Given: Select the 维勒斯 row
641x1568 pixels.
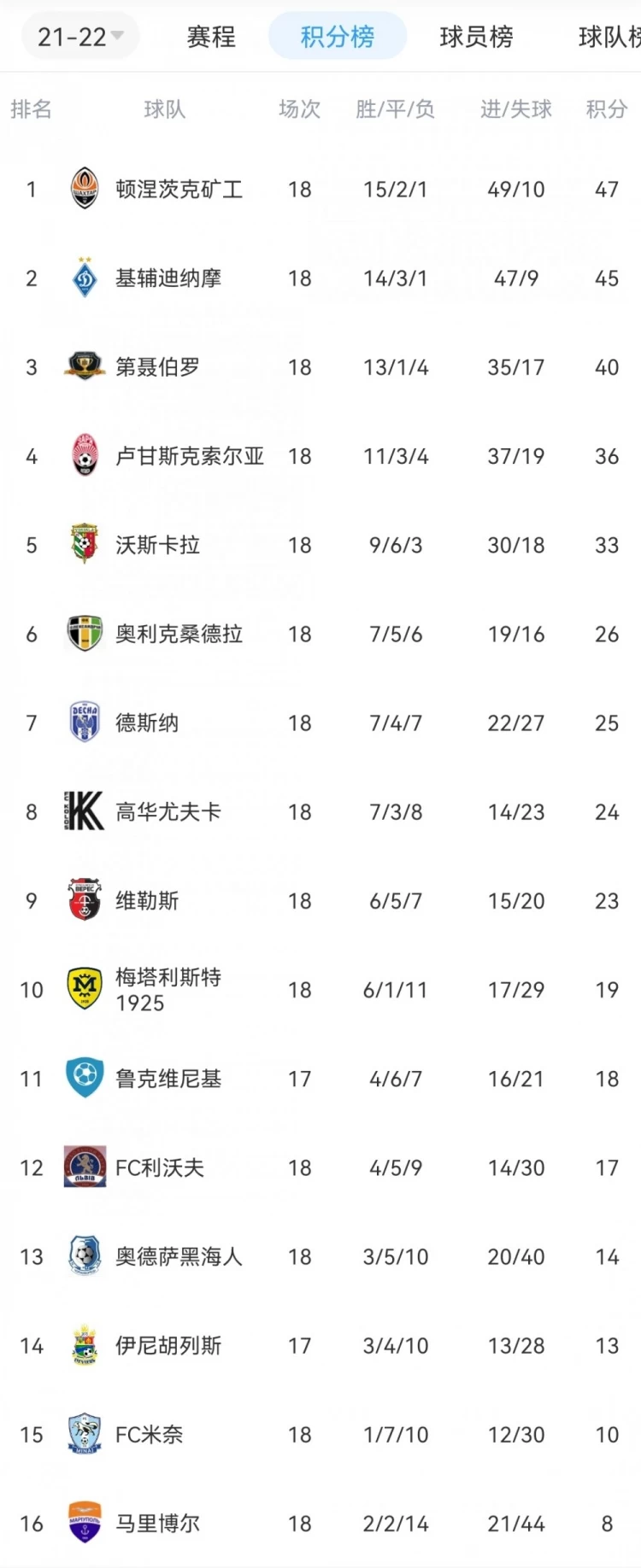Looking at the screenshot, I should tap(147, 901).
